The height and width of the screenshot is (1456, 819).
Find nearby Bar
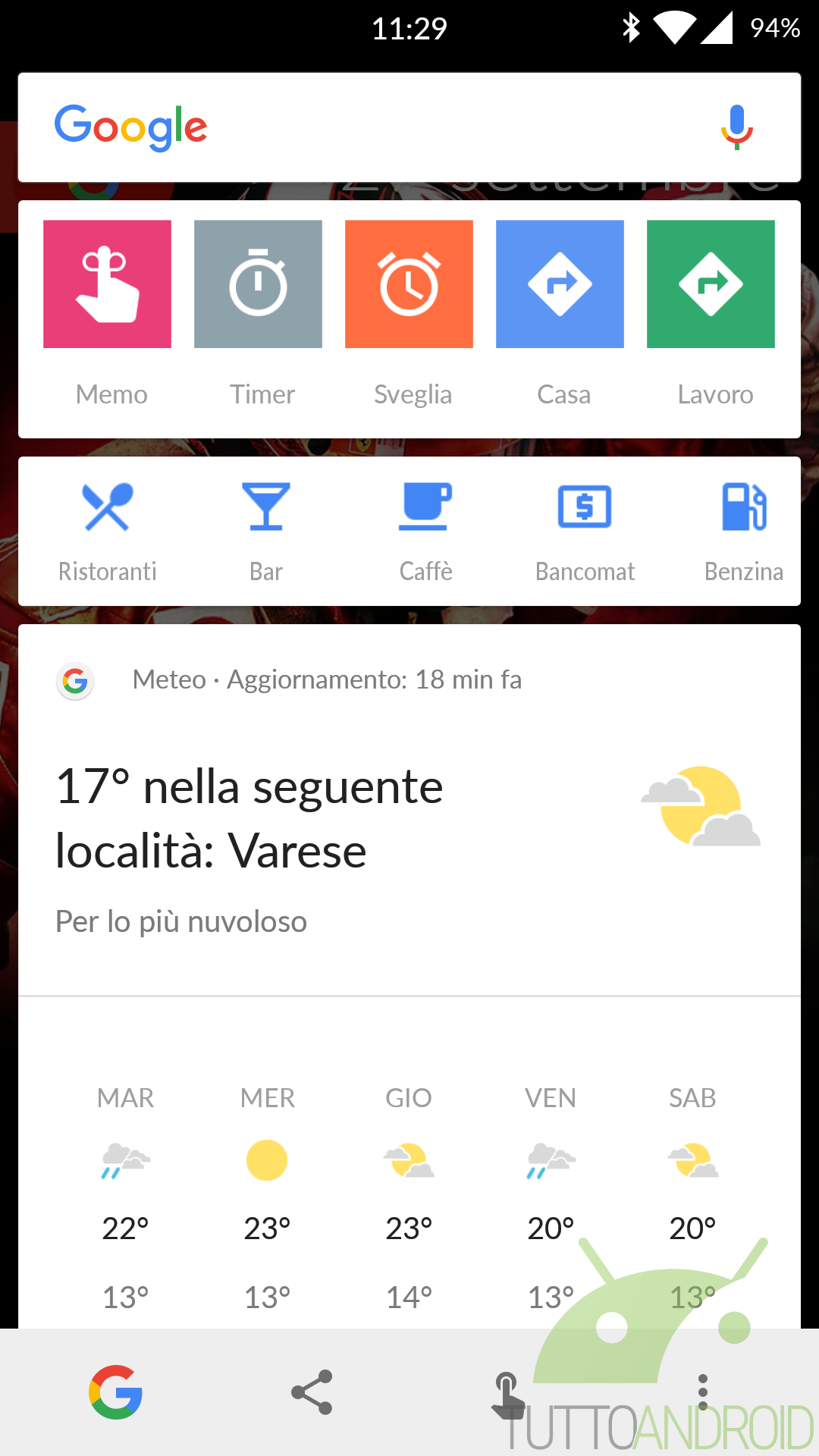[x=266, y=531]
